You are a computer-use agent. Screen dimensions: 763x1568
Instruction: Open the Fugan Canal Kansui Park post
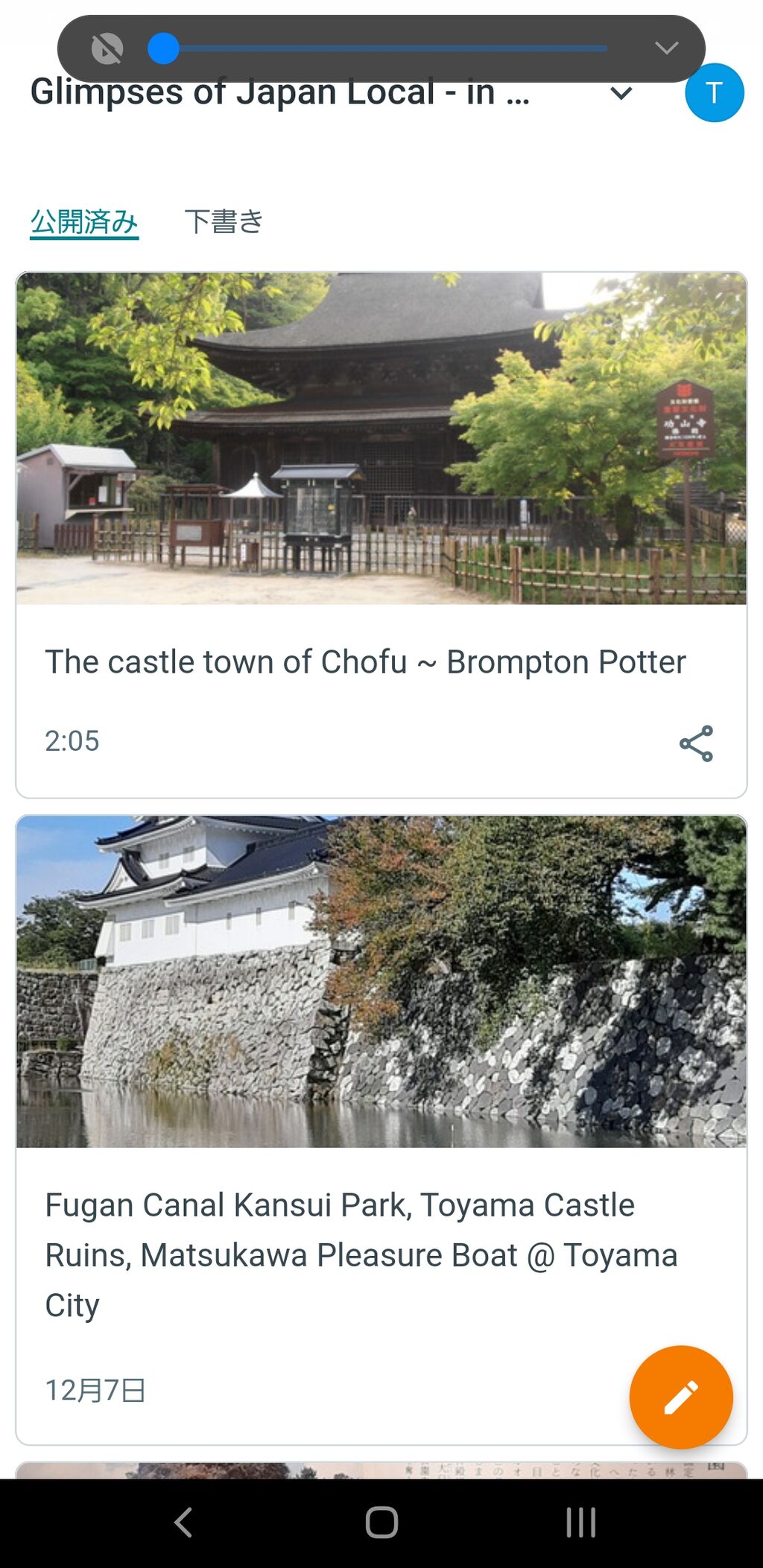tap(361, 1254)
